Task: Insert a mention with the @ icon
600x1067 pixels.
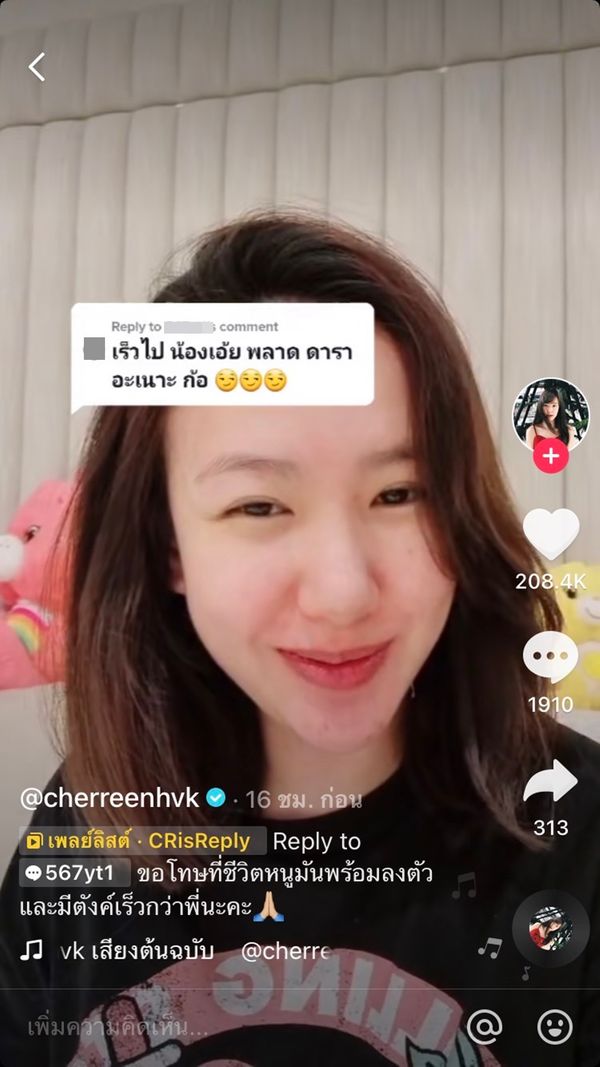Action: (485, 1026)
